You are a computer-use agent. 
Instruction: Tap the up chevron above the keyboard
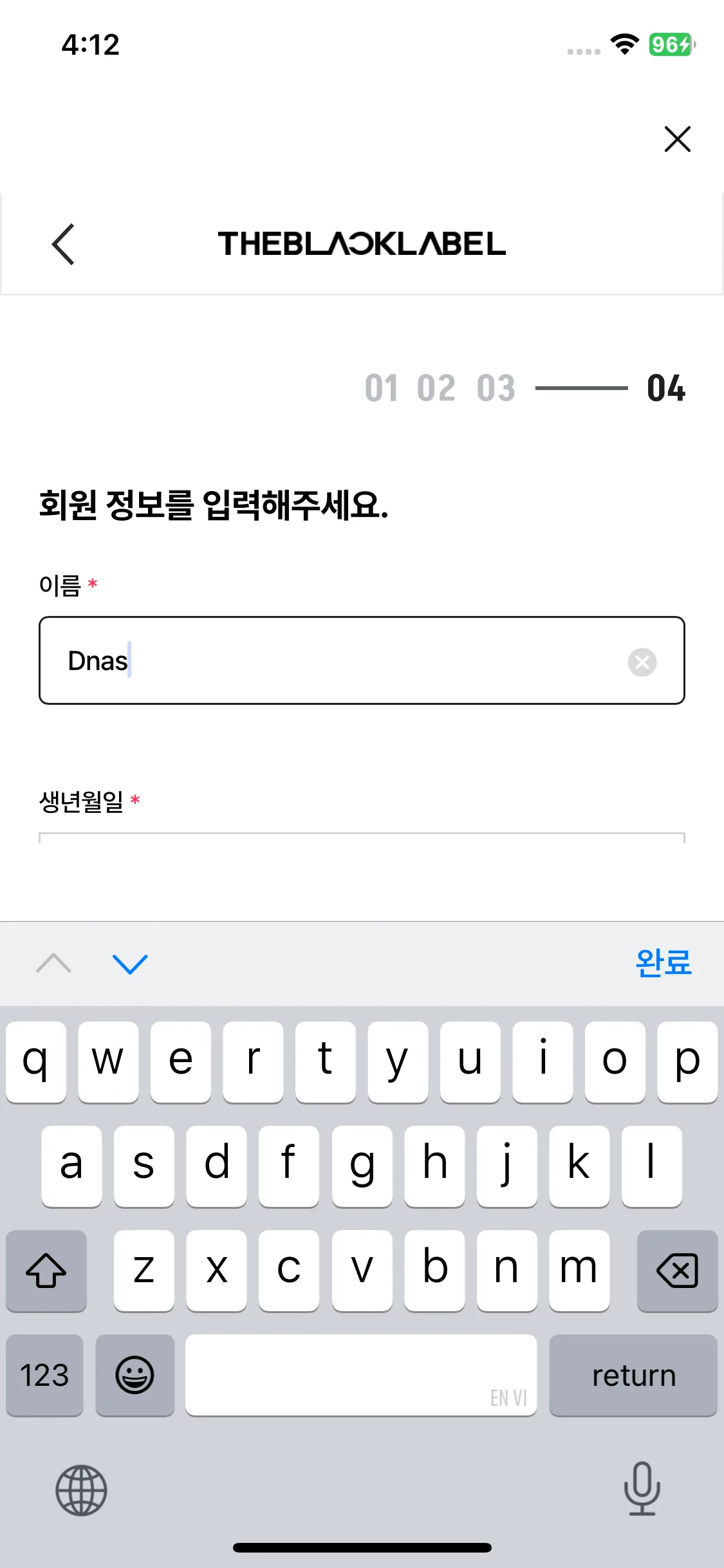53,964
